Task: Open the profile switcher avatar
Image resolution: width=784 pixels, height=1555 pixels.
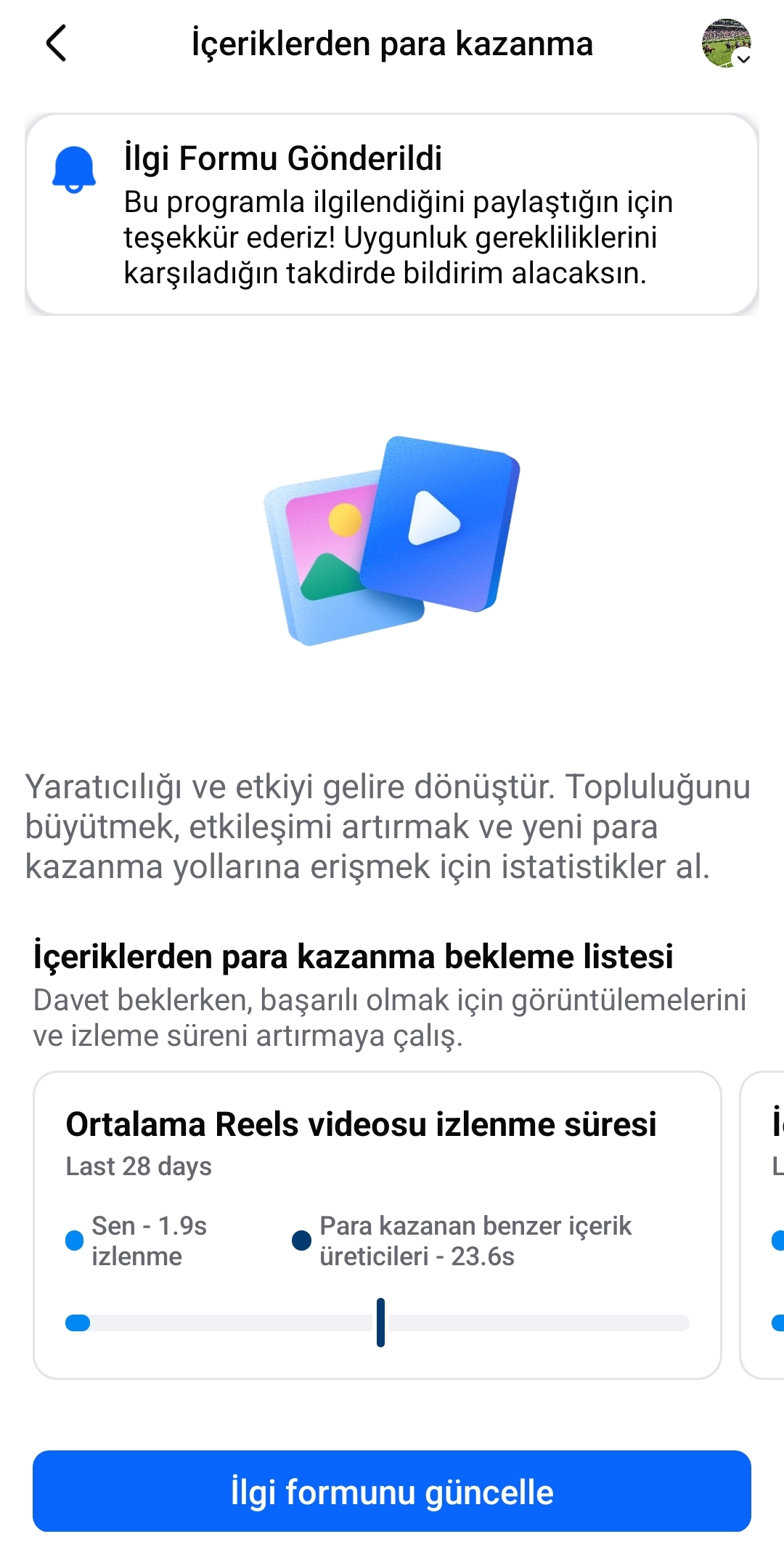Action: tap(727, 44)
